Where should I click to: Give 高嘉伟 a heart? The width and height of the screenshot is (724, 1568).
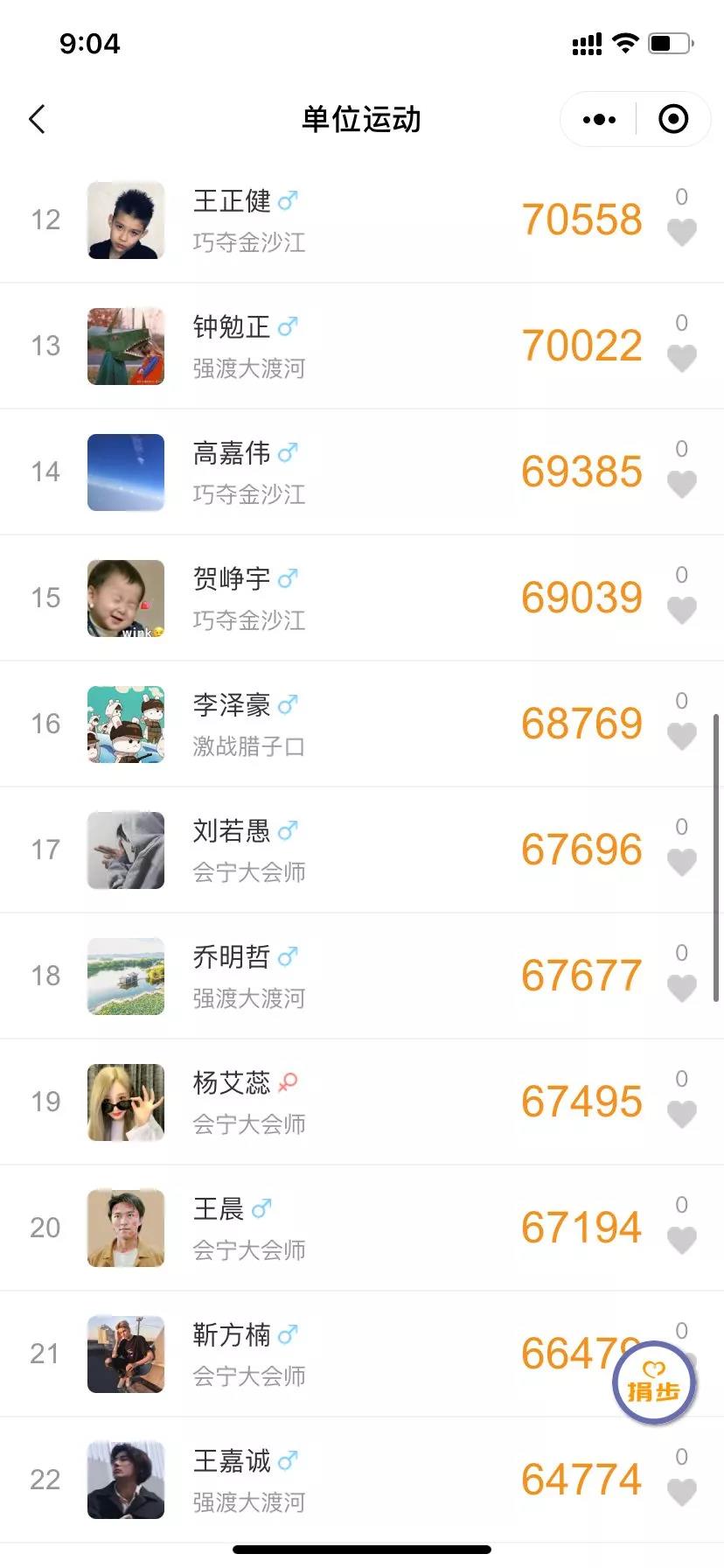pyautogui.click(x=681, y=484)
